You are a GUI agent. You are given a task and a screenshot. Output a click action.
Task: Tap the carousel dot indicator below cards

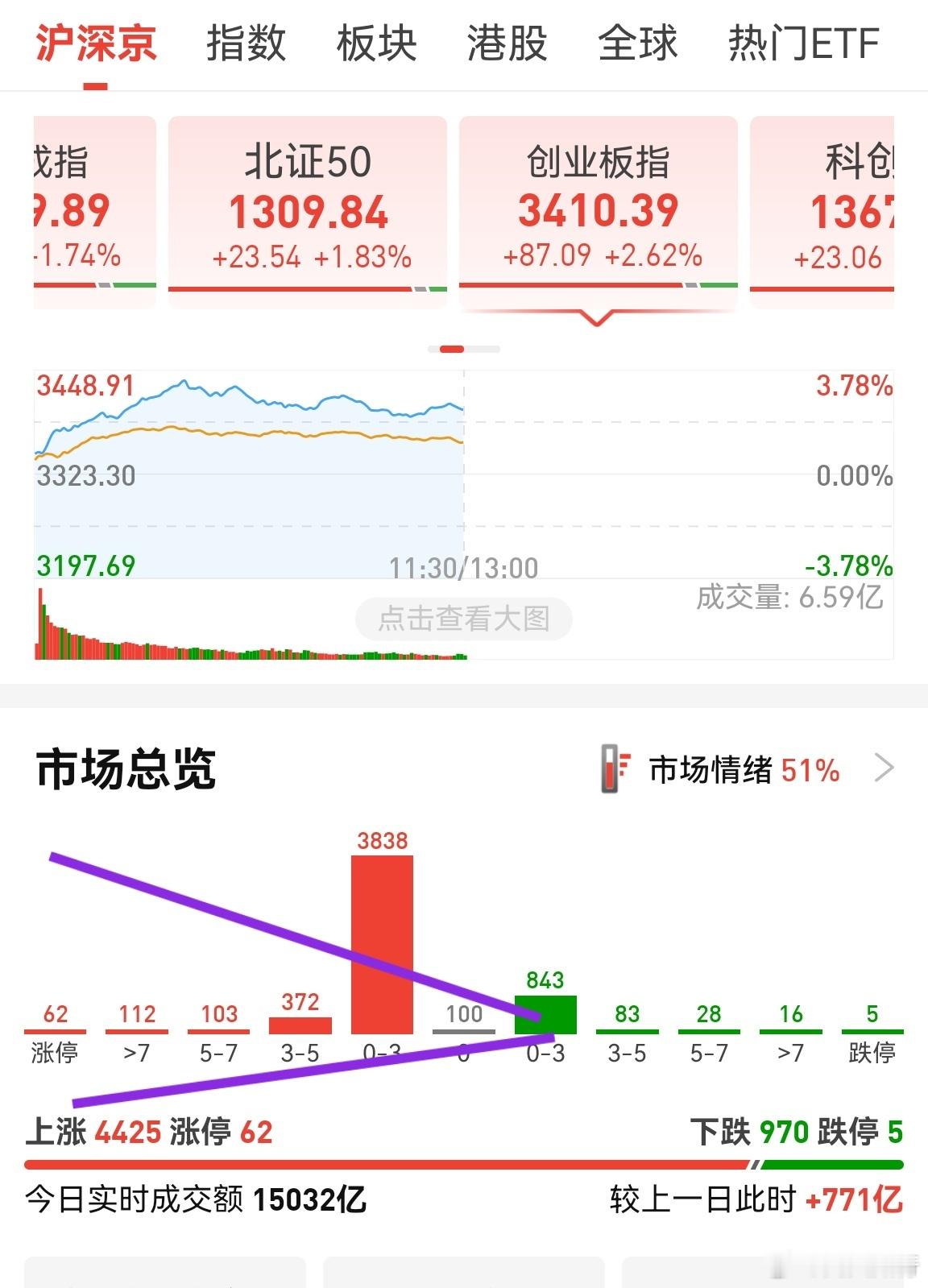pyautogui.click(x=464, y=348)
